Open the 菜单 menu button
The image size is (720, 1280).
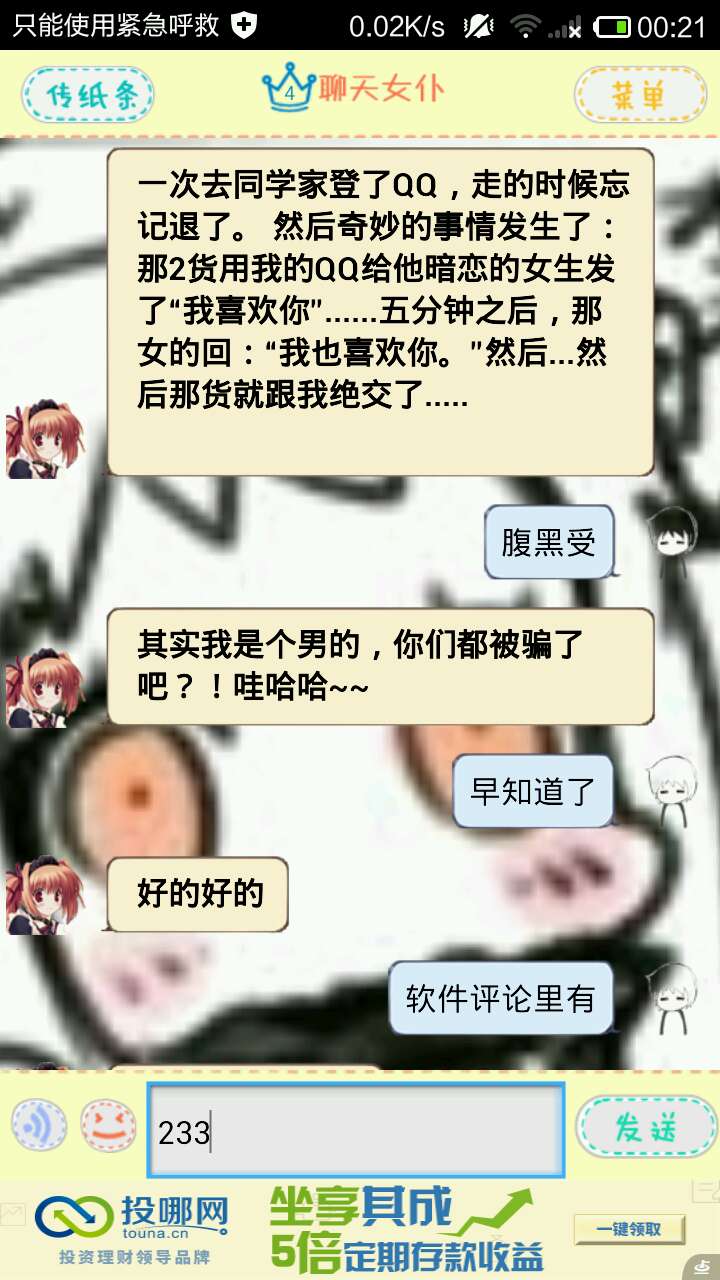click(638, 96)
